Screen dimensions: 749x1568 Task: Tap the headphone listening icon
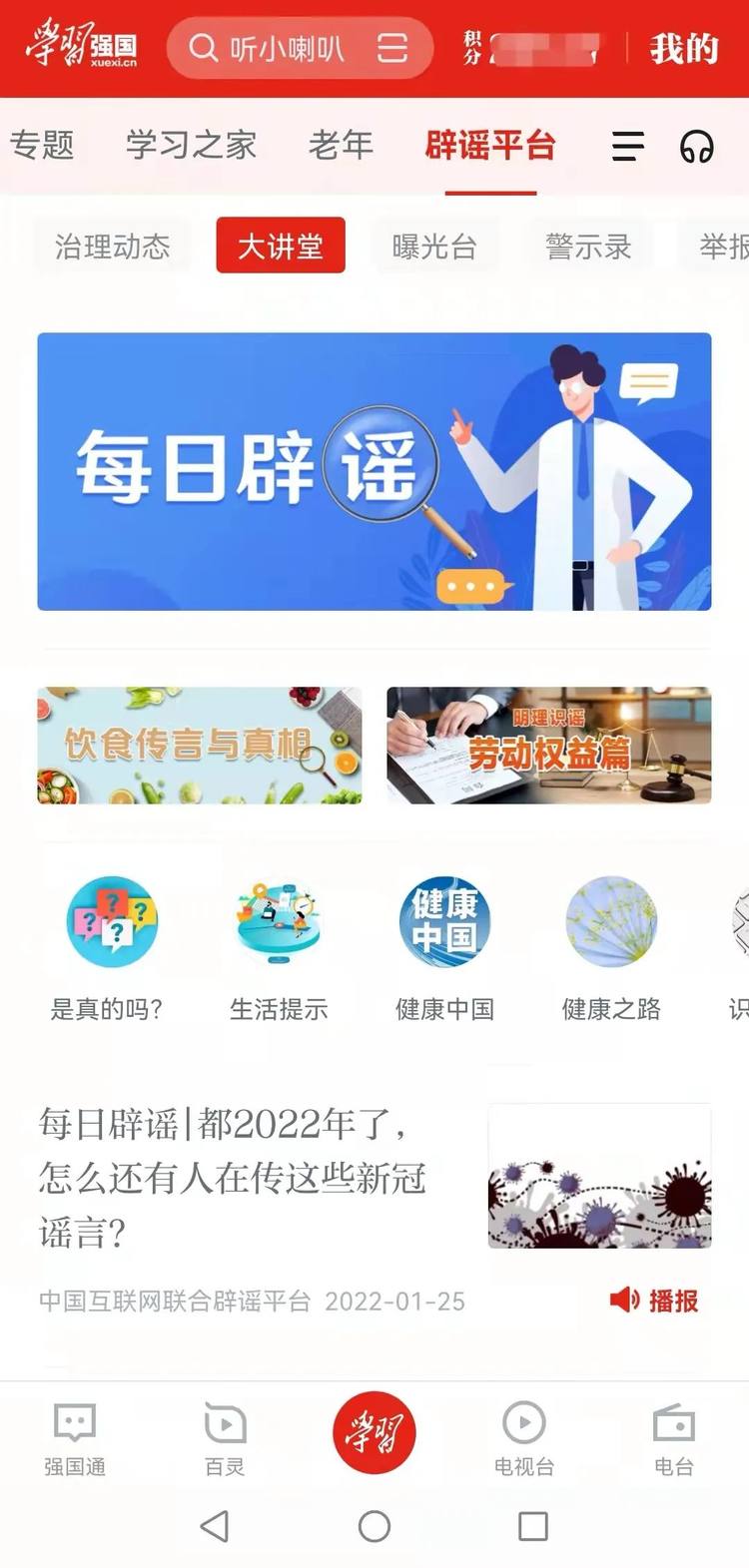696,147
